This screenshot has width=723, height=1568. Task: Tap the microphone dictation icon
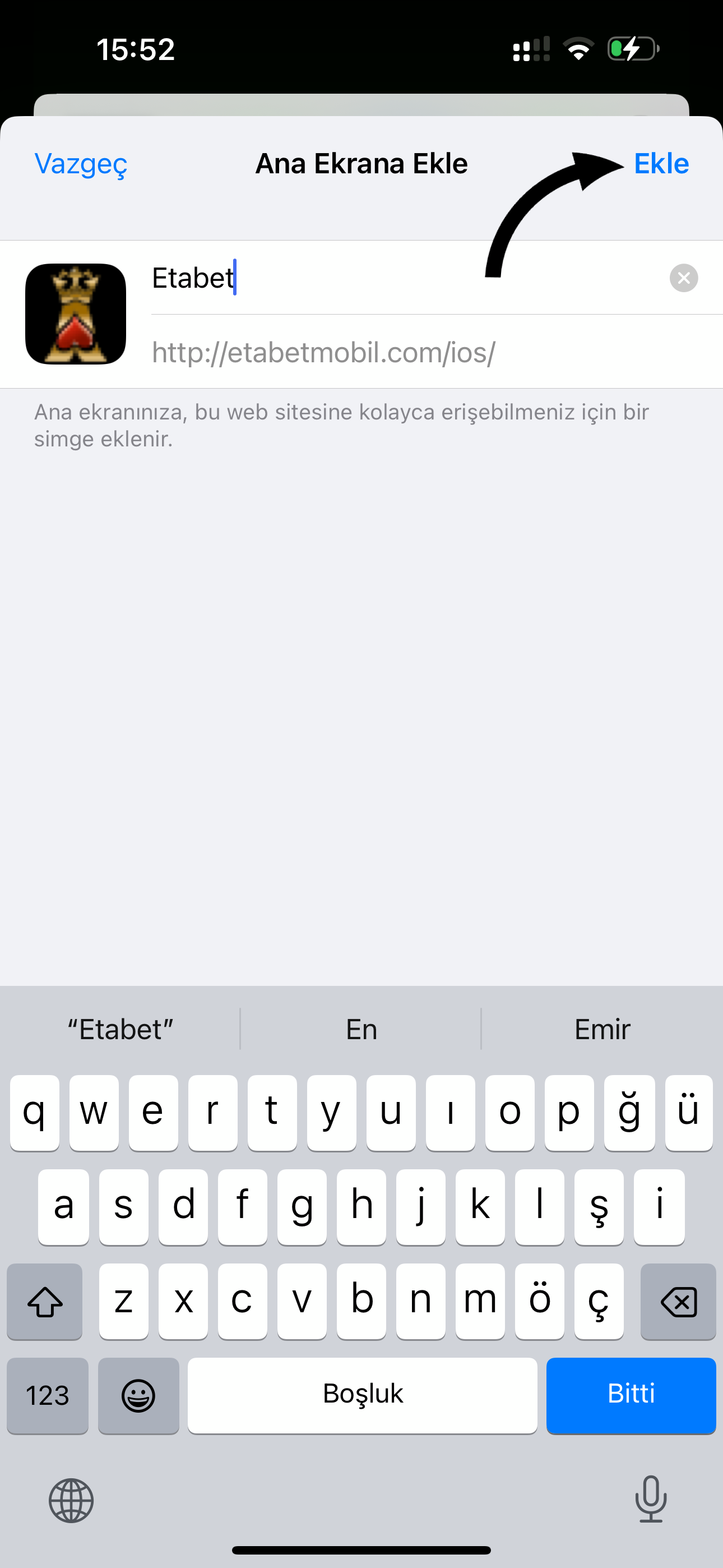pos(651,1498)
